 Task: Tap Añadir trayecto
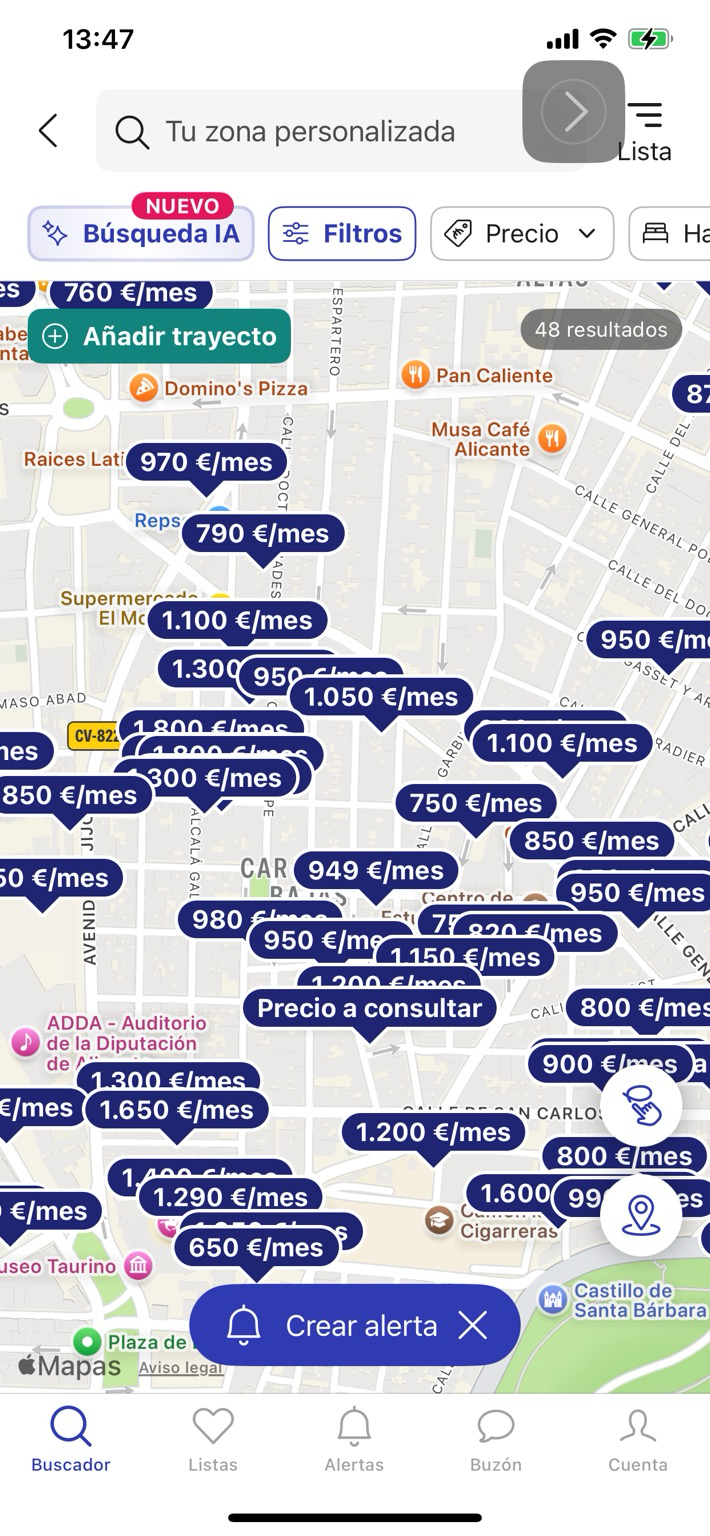tap(160, 337)
